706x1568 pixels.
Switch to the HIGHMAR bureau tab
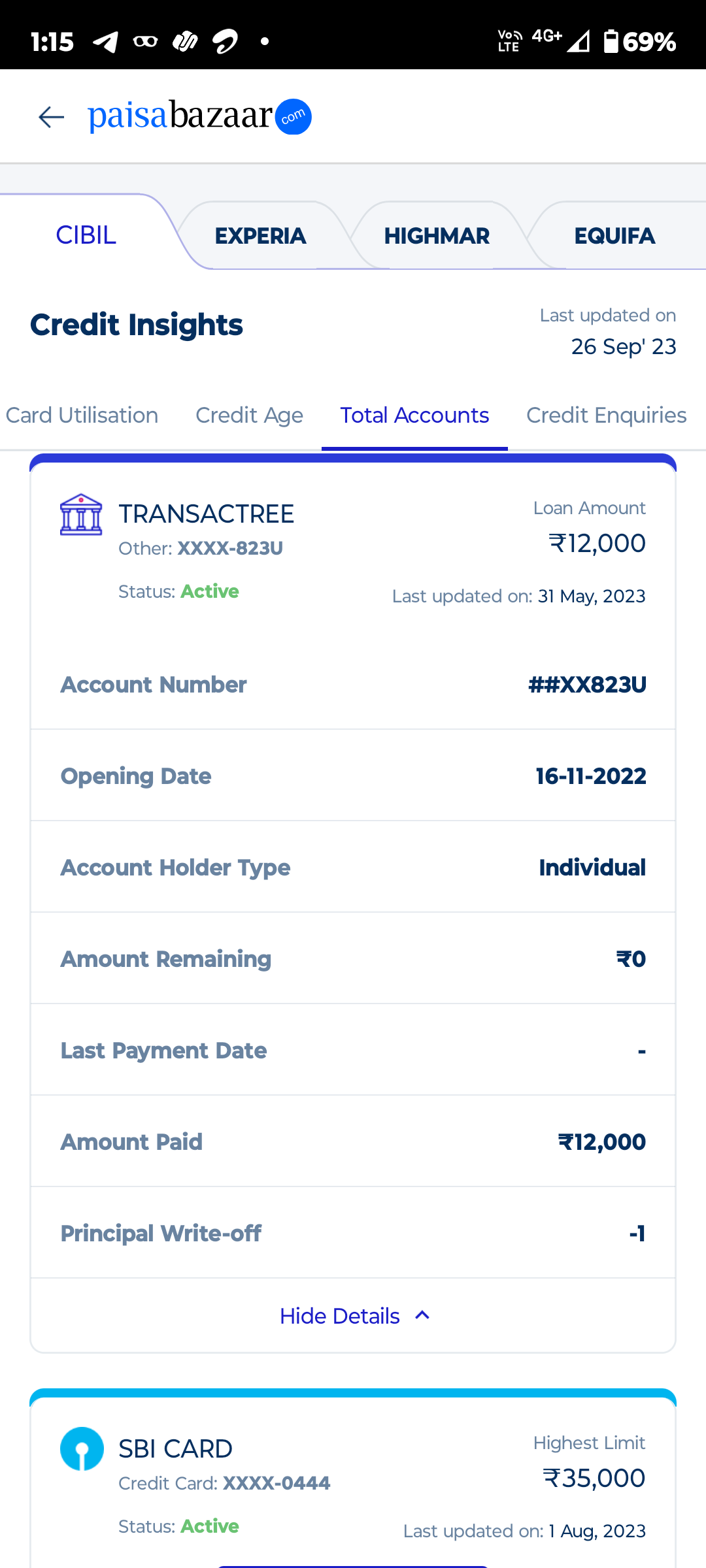click(437, 236)
